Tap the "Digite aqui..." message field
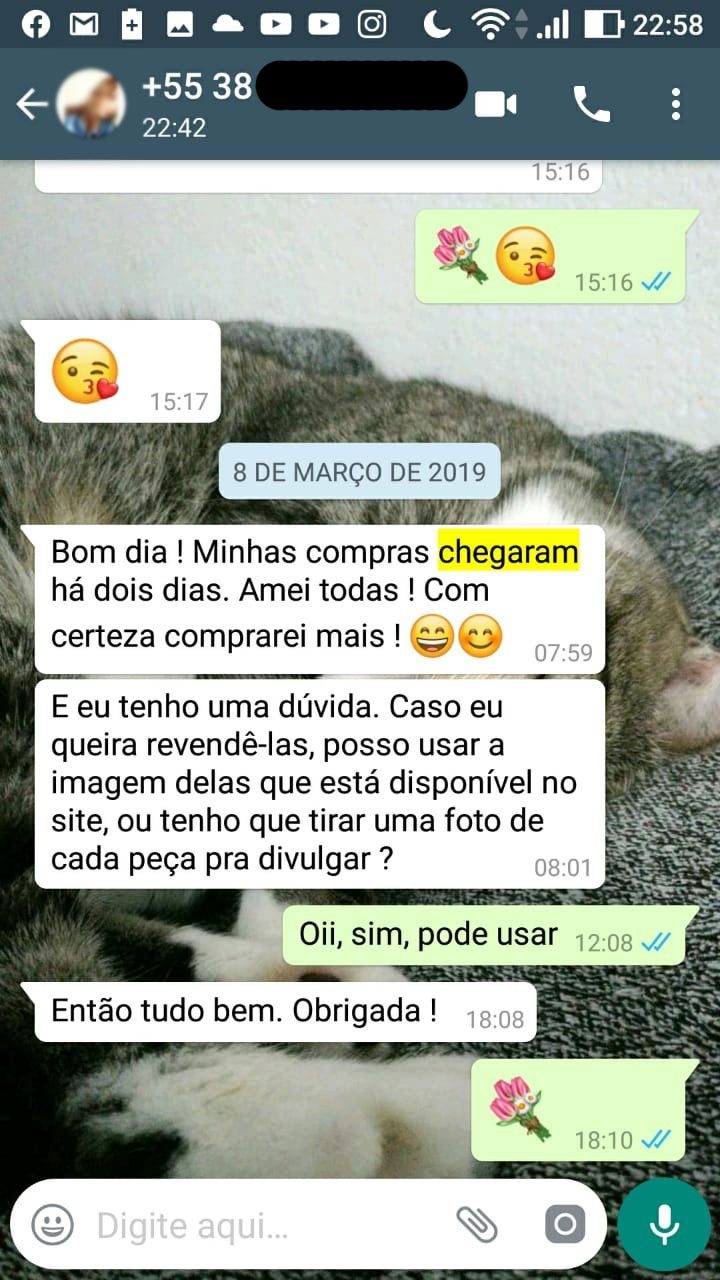Viewport: 720px width, 1280px height. [265, 1224]
